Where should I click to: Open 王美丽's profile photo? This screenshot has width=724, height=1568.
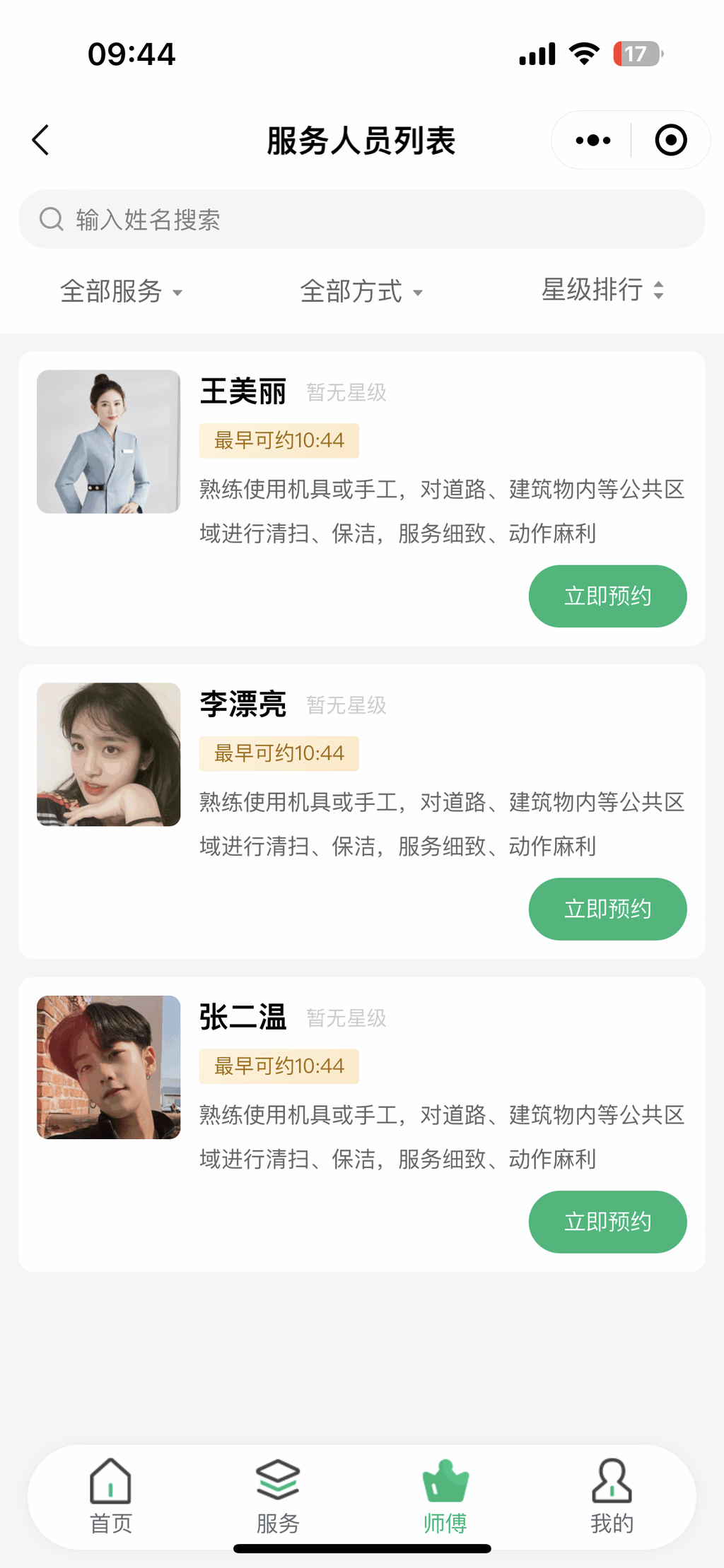pyautogui.click(x=109, y=442)
